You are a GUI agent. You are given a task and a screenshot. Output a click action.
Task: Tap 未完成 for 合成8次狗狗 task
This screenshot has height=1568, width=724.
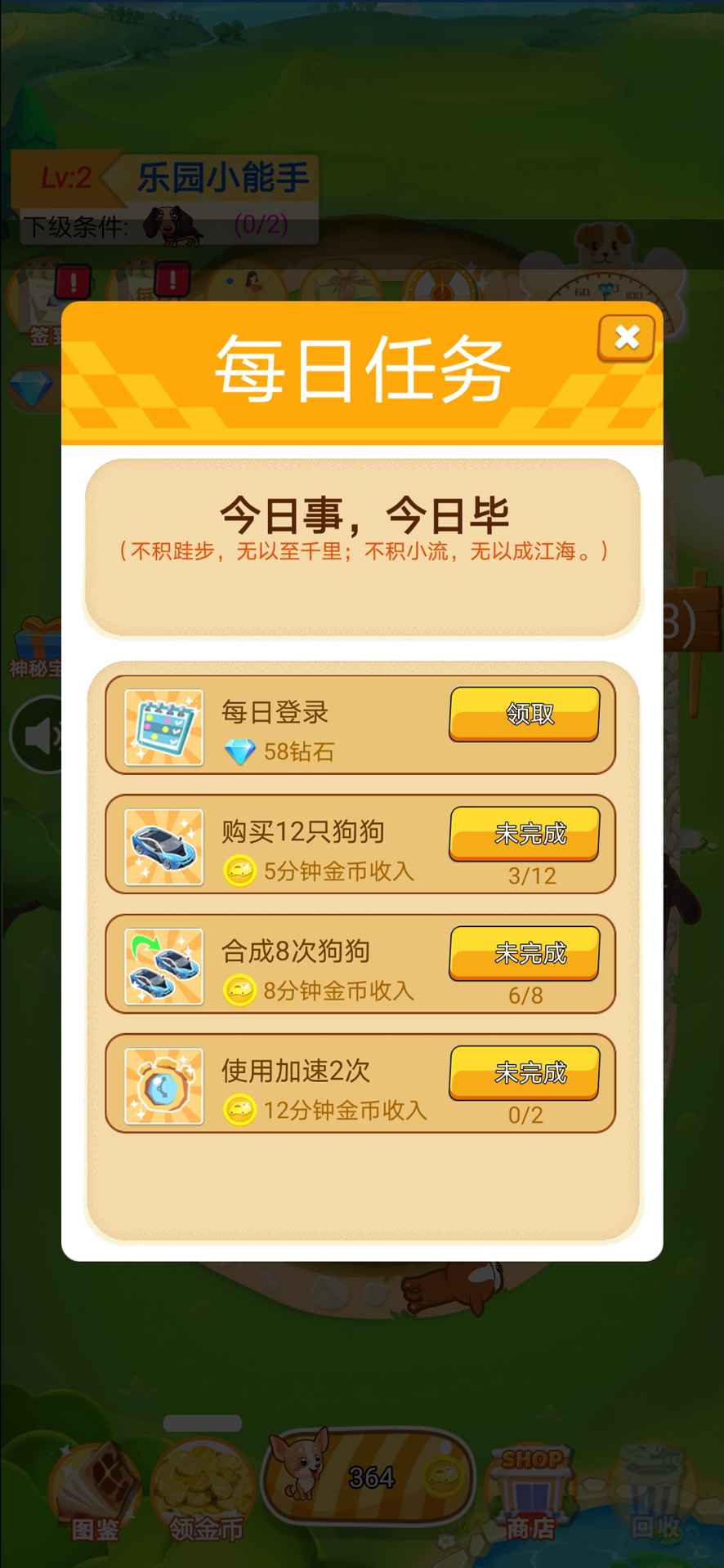[525, 952]
